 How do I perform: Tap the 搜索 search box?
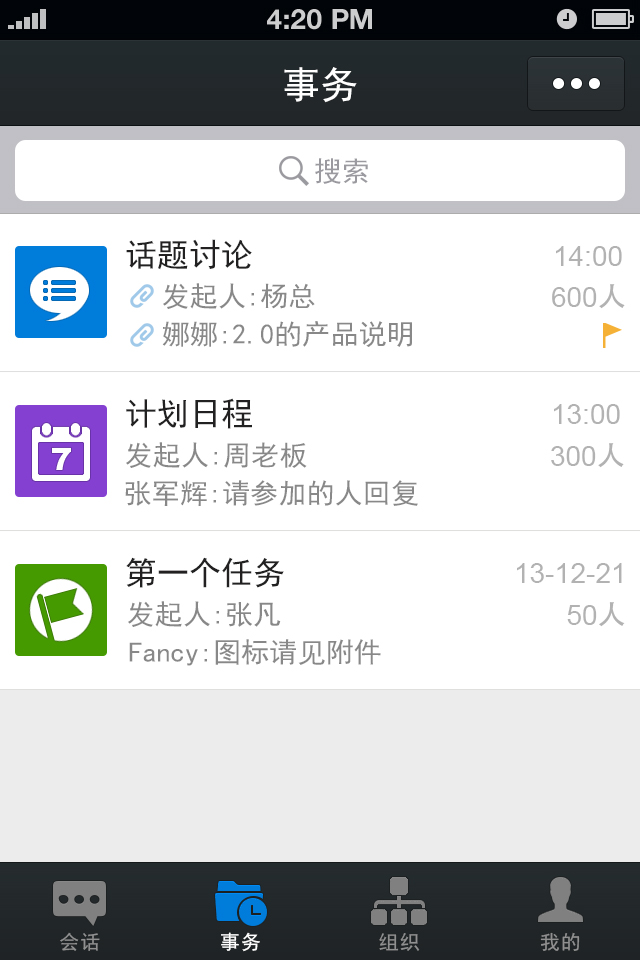click(x=320, y=171)
